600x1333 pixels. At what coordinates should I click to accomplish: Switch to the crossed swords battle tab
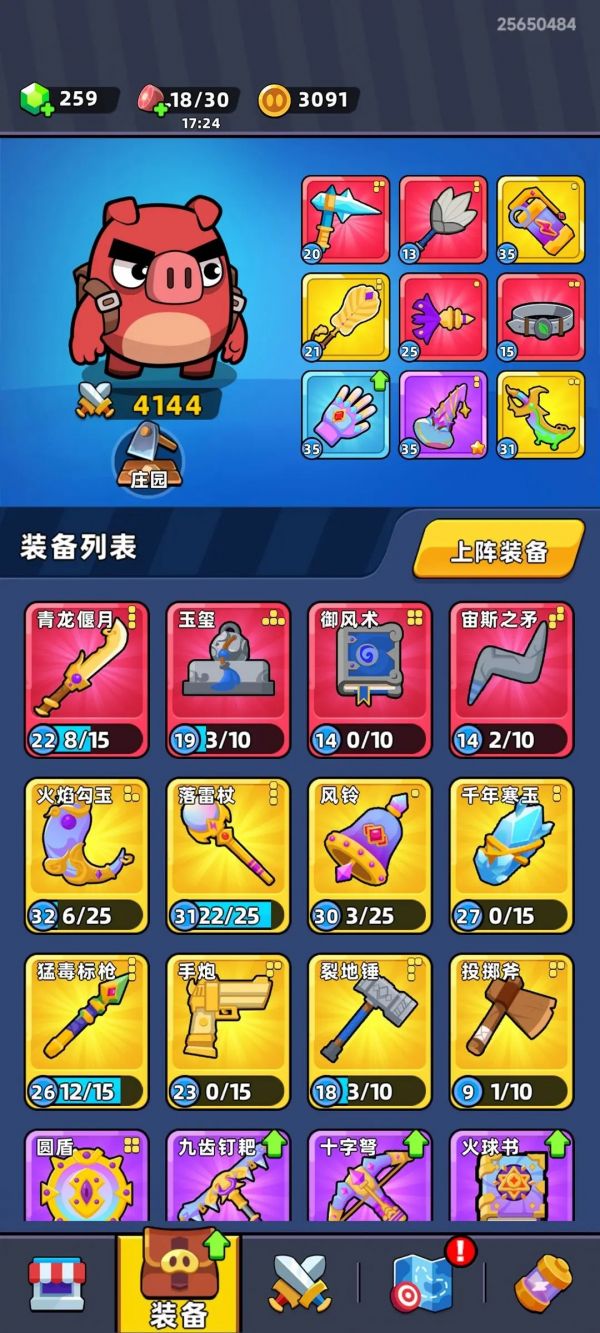click(x=299, y=1283)
